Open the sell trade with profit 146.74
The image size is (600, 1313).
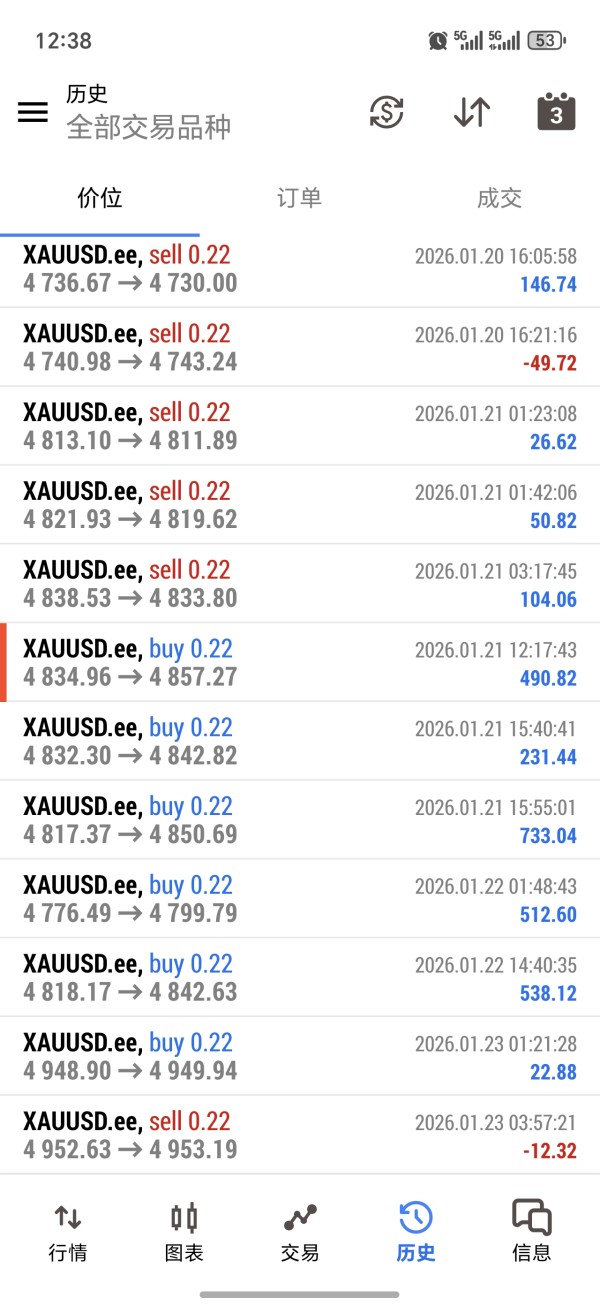coord(300,269)
